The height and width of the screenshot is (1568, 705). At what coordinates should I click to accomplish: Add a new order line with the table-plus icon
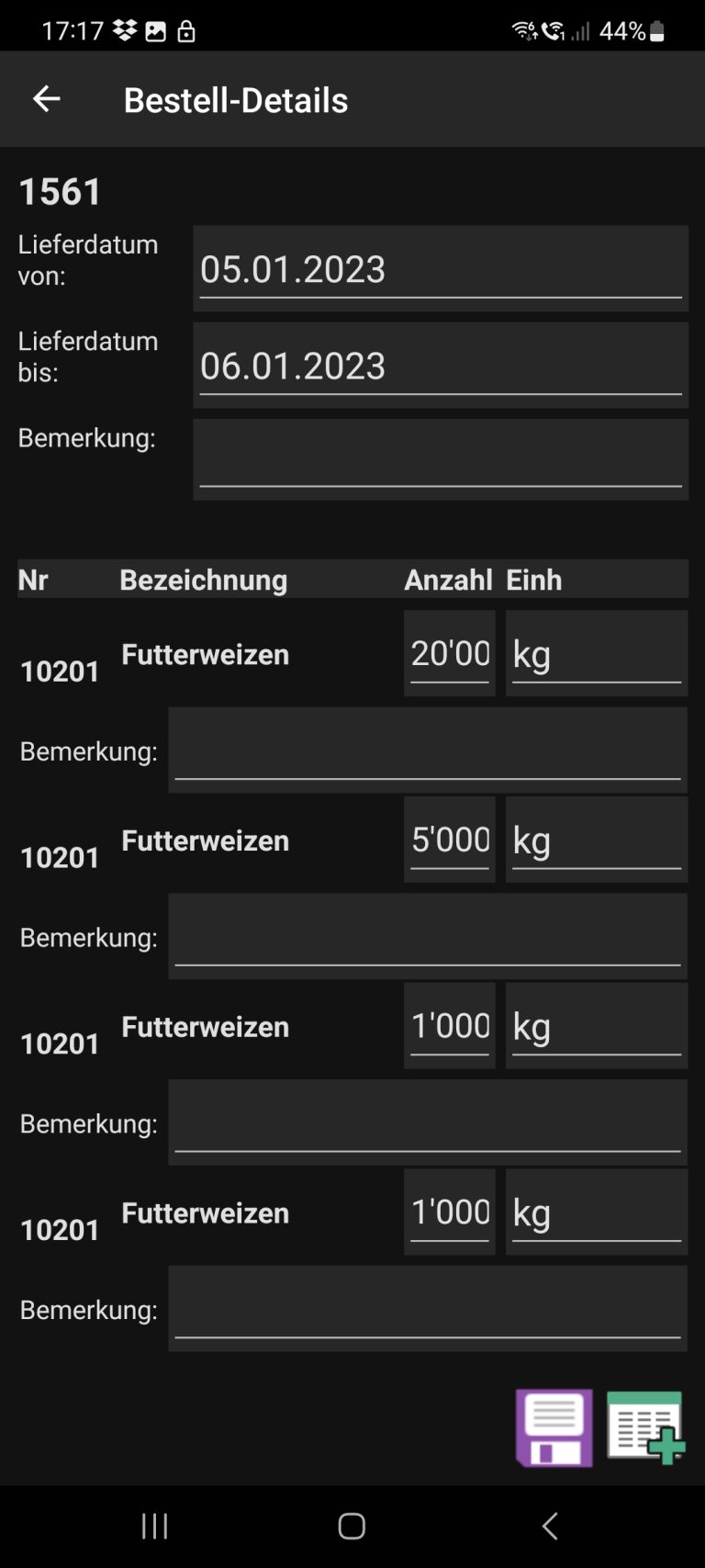pyautogui.click(x=645, y=1427)
